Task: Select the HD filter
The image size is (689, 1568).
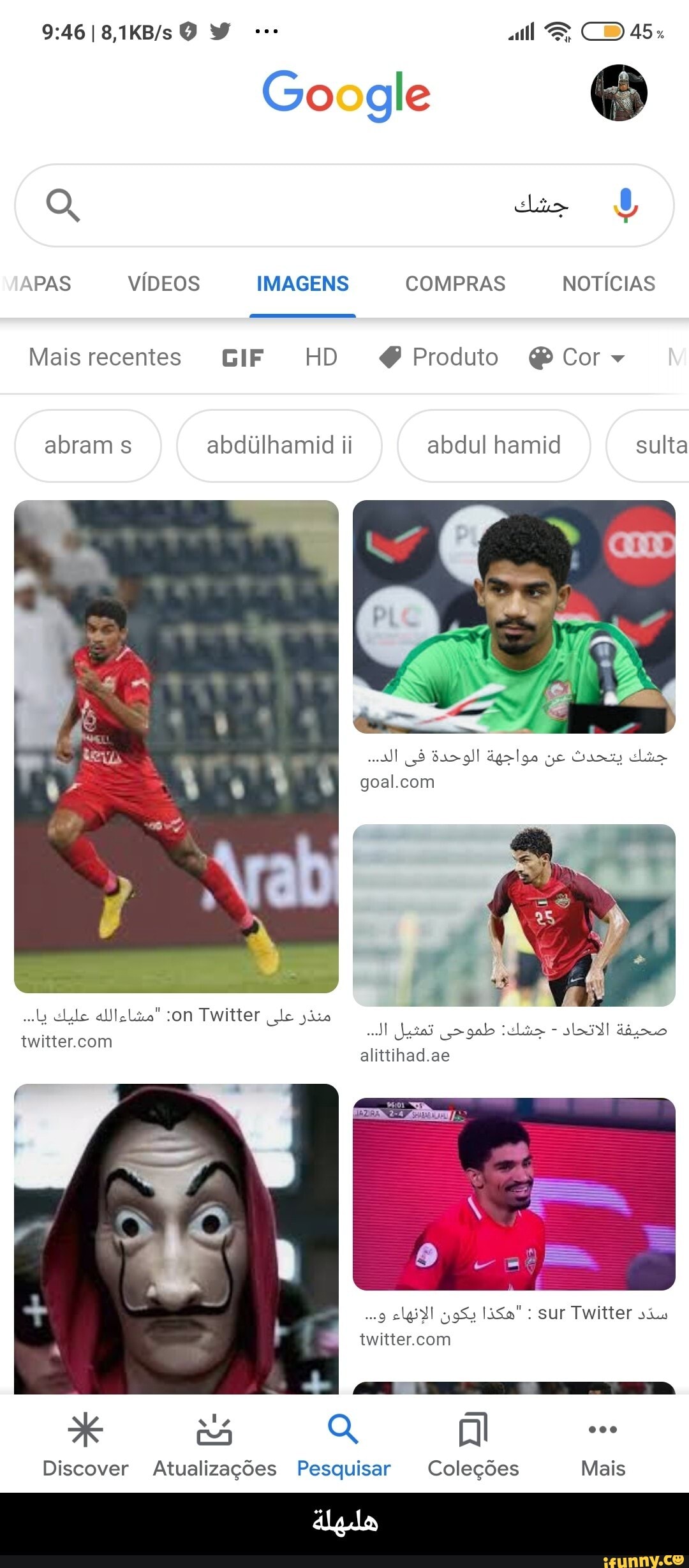Action: [321, 357]
